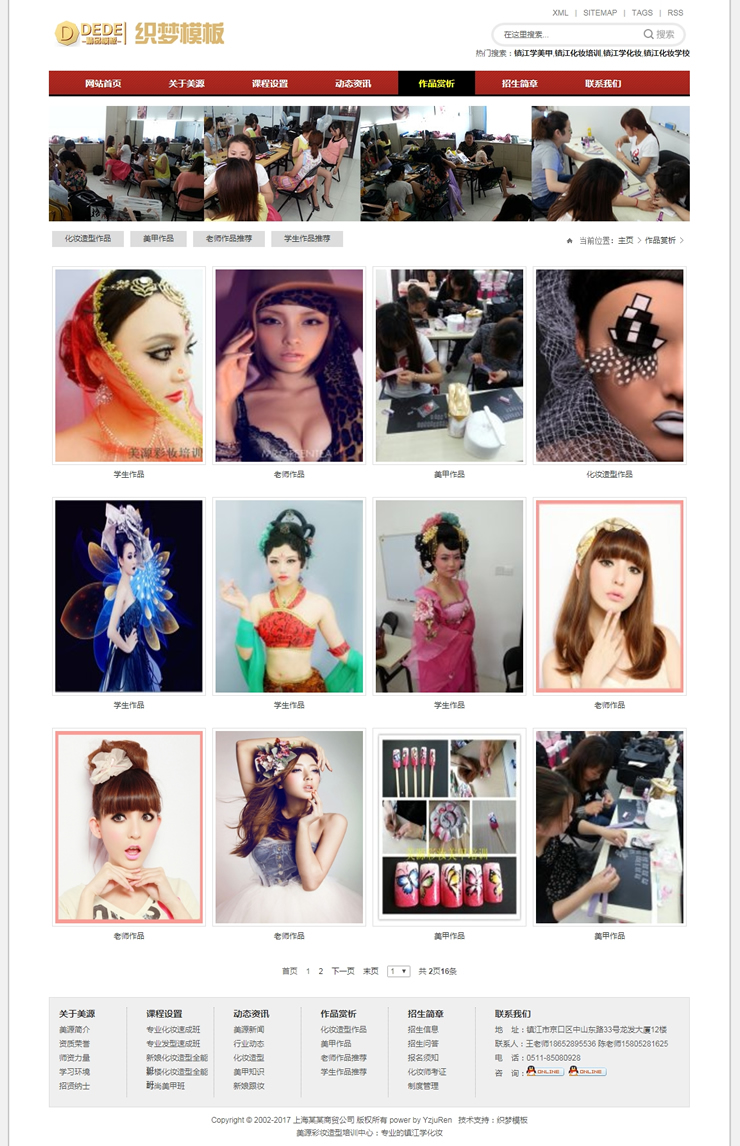740x1146 pixels.
Task: Open 课程设置 in the navigation bar
Action: (270, 84)
